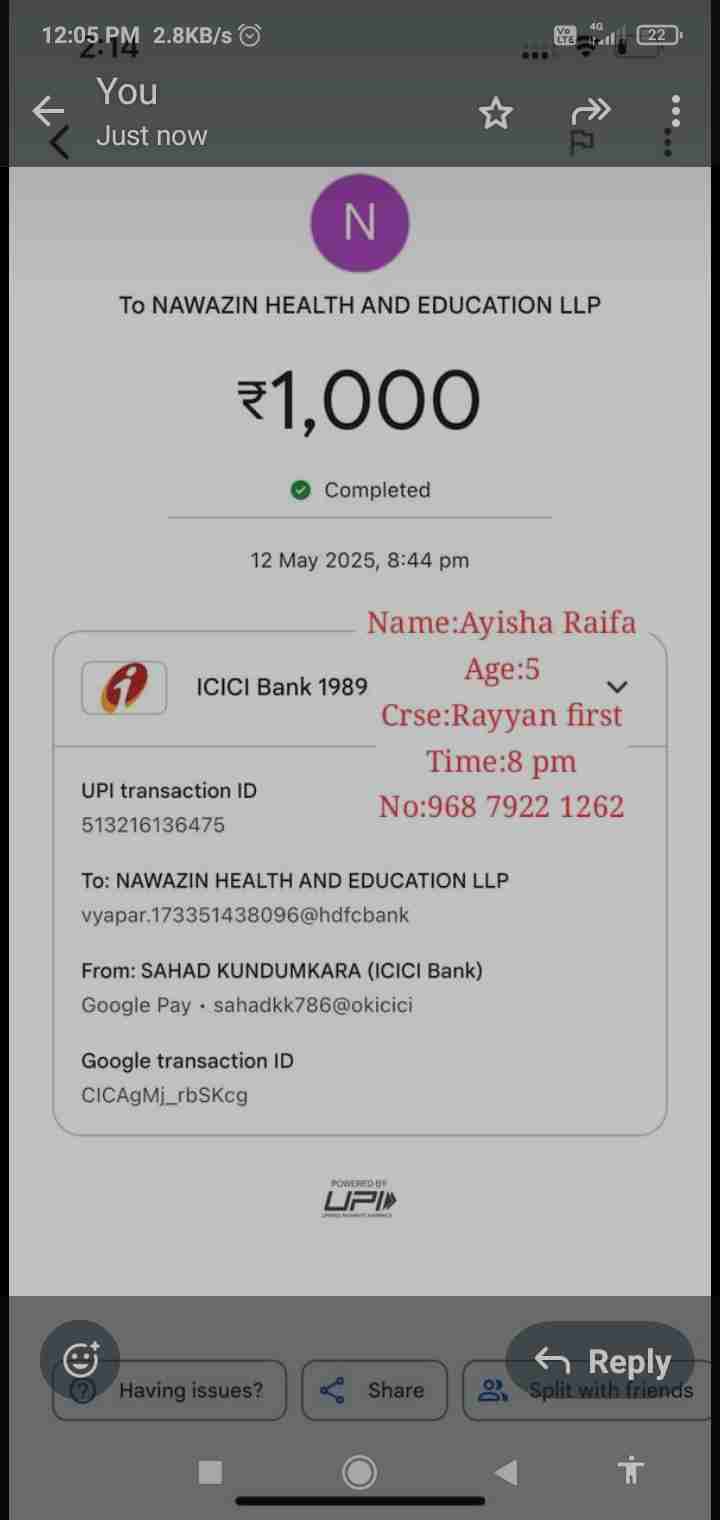Image resolution: width=720 pixels, height=1520 pixels.
Task: Open the three-dot overflow menu
Action: (676, 111)
